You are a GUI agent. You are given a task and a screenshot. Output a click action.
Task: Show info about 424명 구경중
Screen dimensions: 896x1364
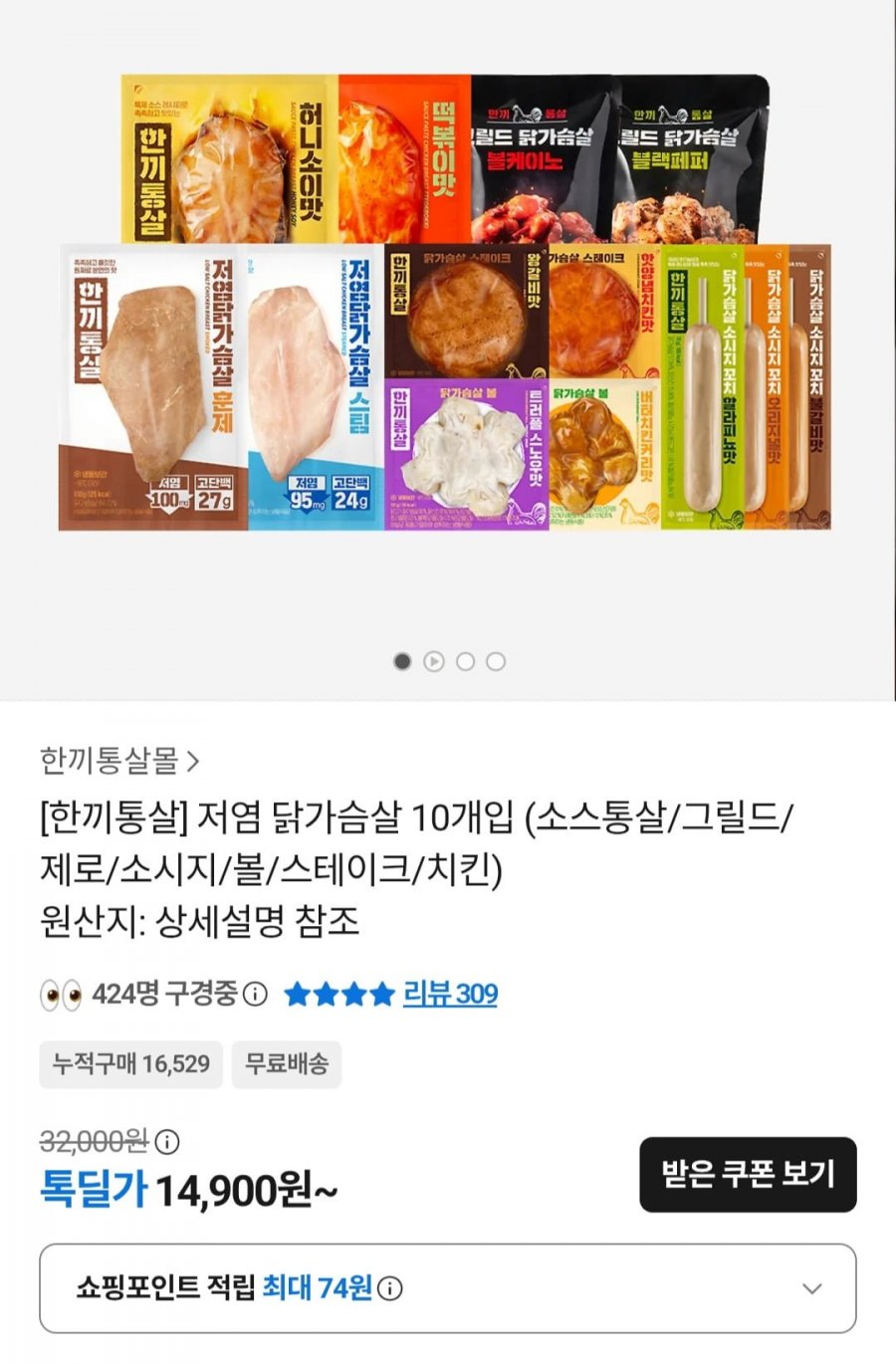coord(256,994)
